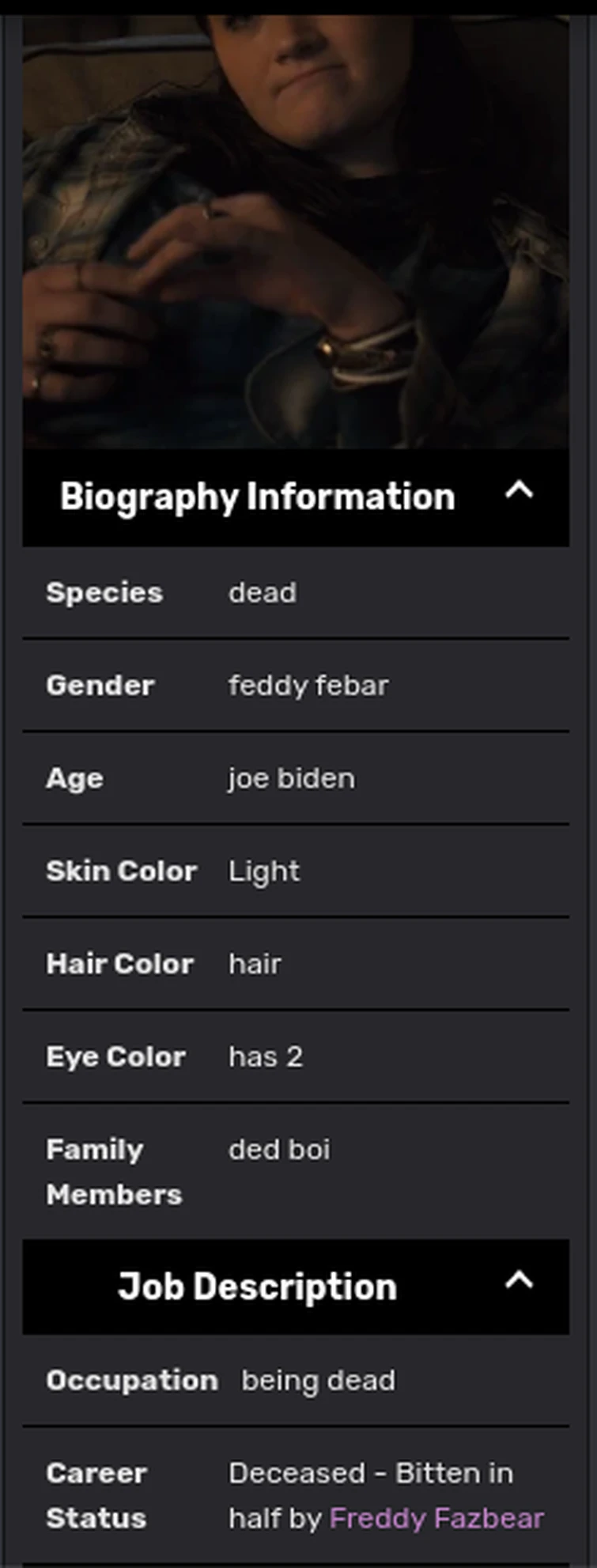This screenshot has width=597, height=1568.
Task: Collapse the Biography Information section
Action: coord(519,493)
